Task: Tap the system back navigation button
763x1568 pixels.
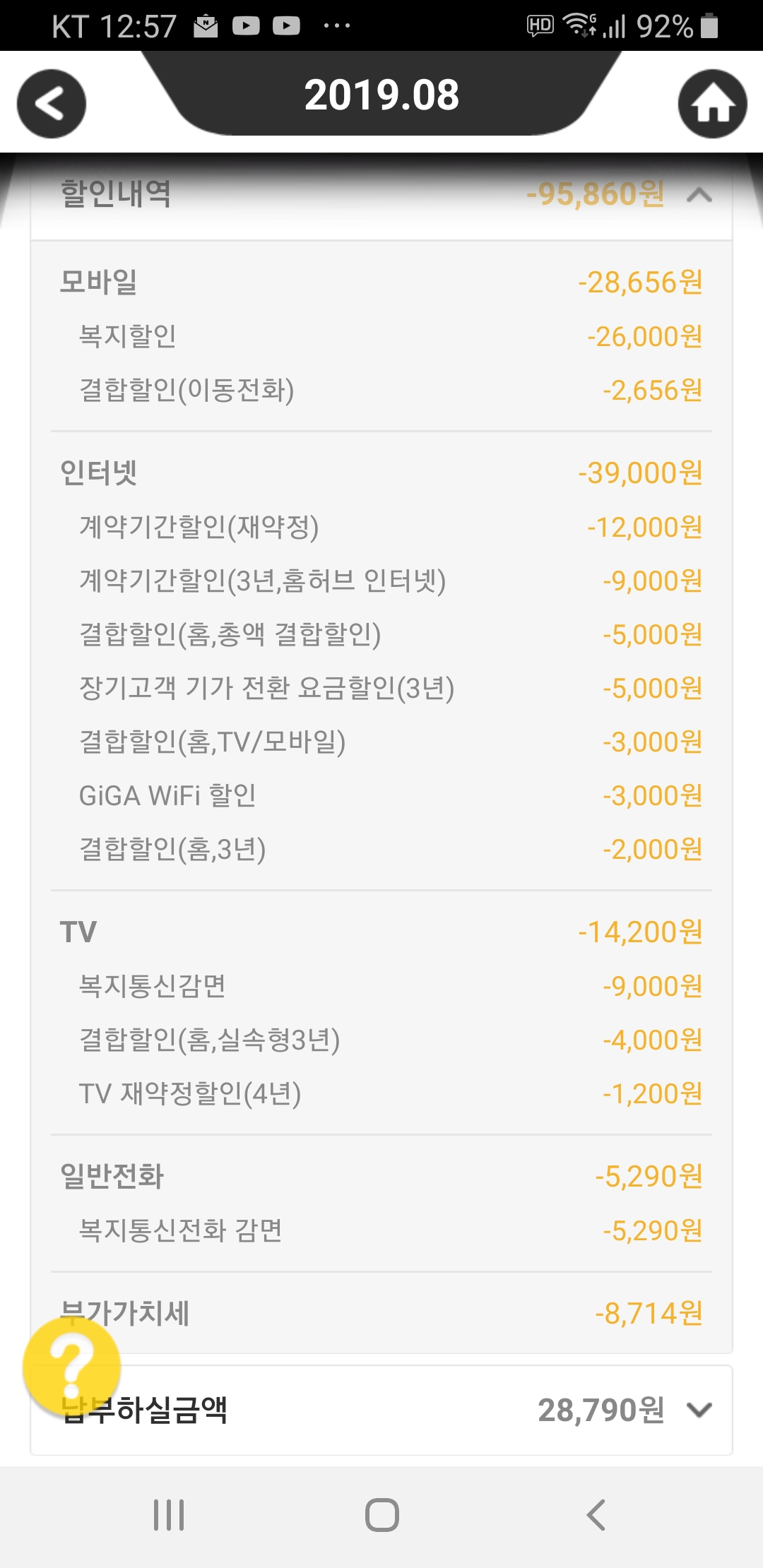Action: [x=596, y=1515]
